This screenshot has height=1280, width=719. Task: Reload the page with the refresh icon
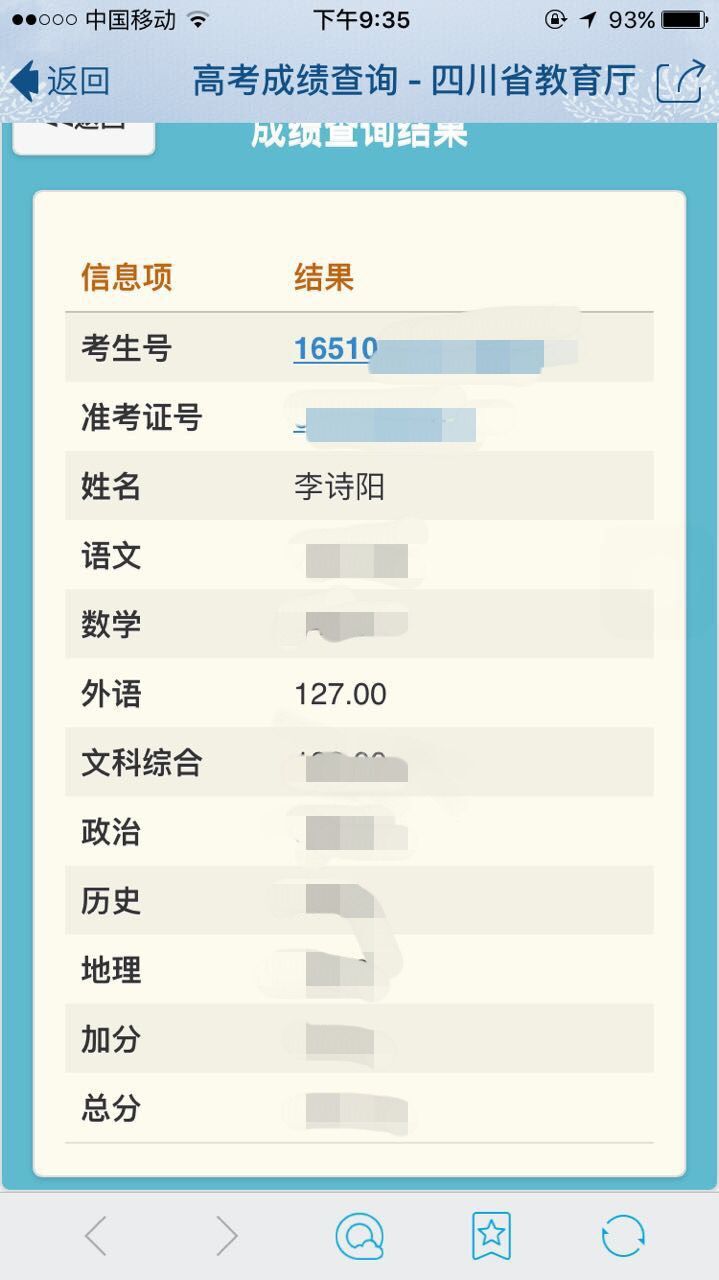tap(622, 1236)
